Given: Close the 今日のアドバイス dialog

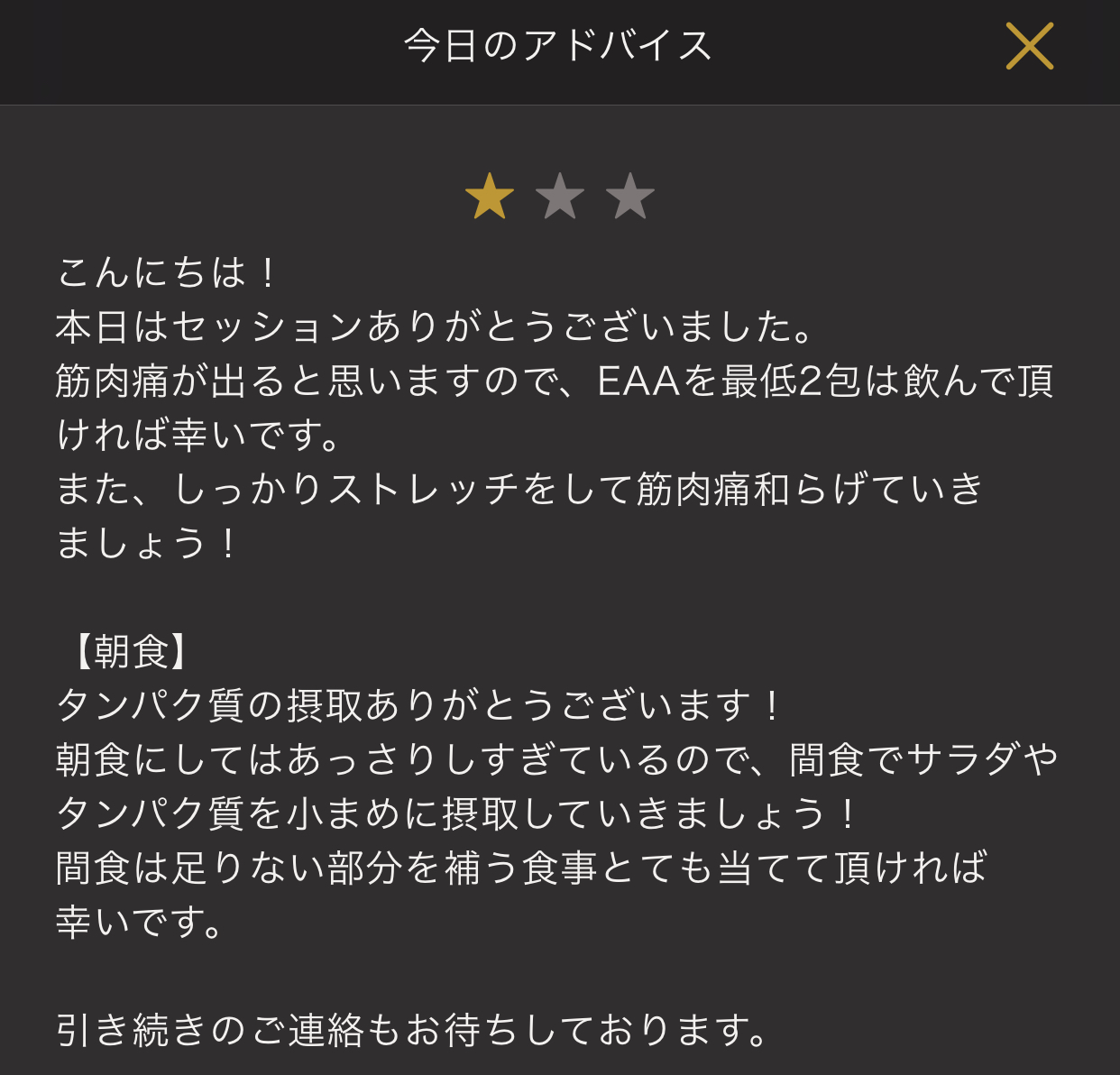Looking at the screenshot, I should tap(1029, 46).
